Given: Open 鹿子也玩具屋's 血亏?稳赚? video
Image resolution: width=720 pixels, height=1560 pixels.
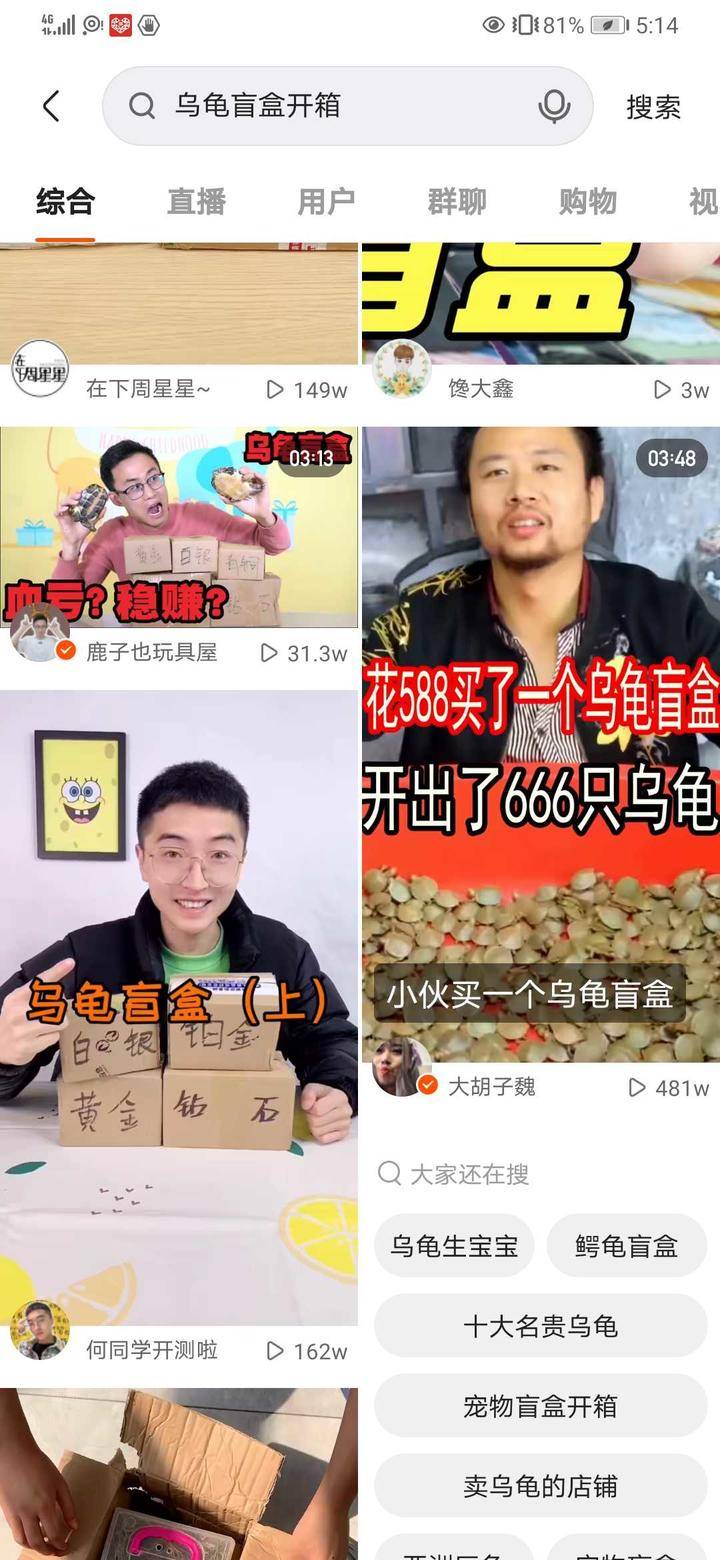Looking at the screenshot, I should coord(179,527).
